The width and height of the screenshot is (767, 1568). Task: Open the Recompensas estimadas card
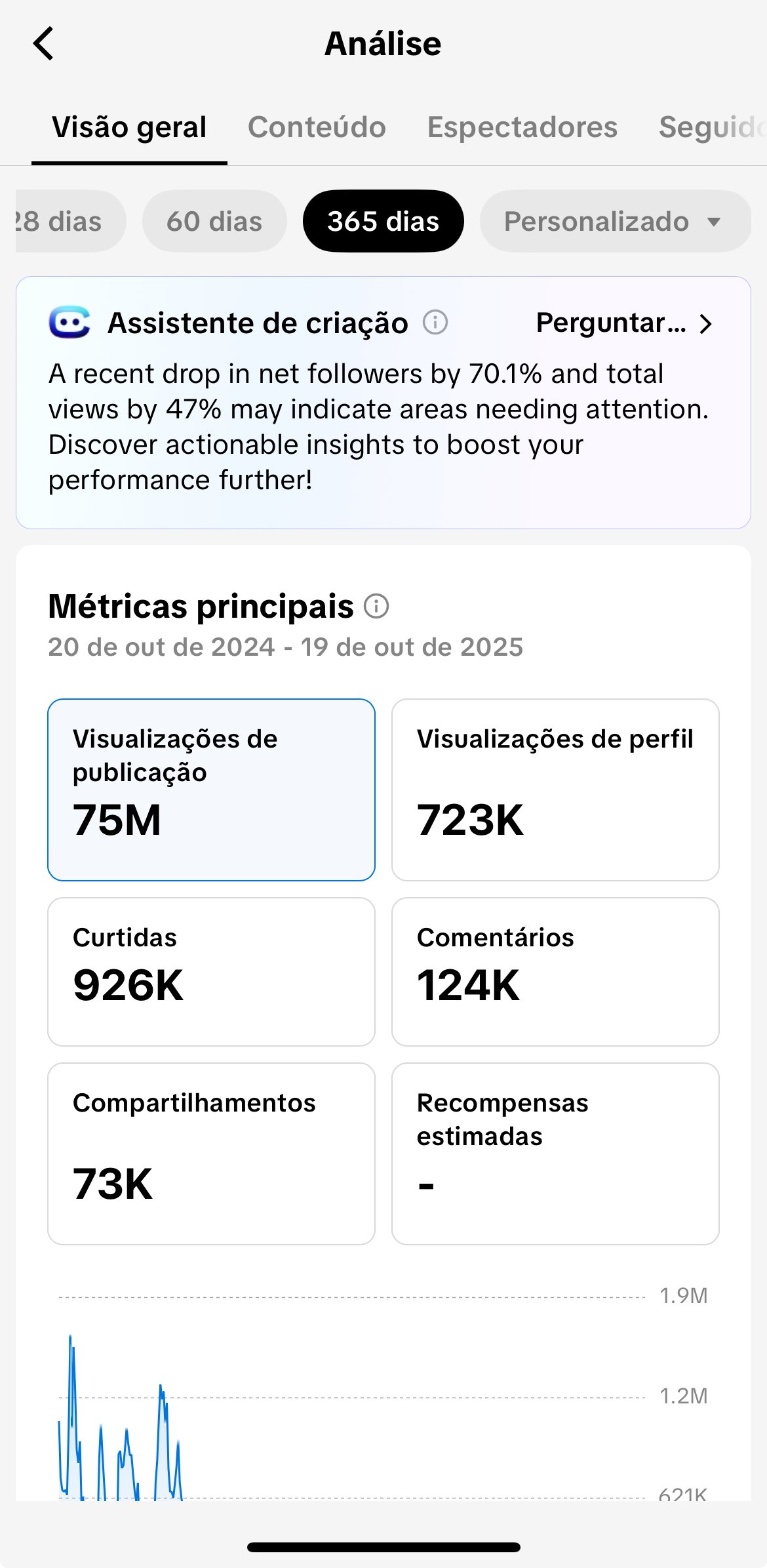[x=555, y=1153]
